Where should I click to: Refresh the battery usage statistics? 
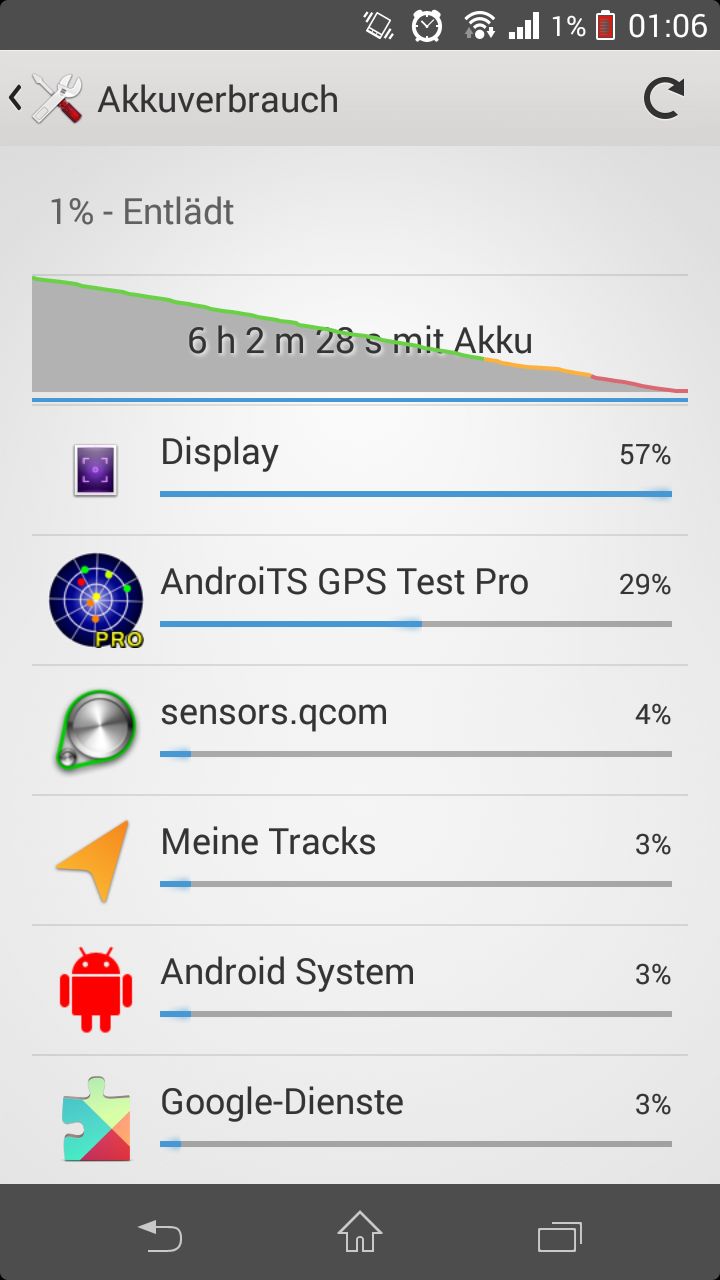664,99
